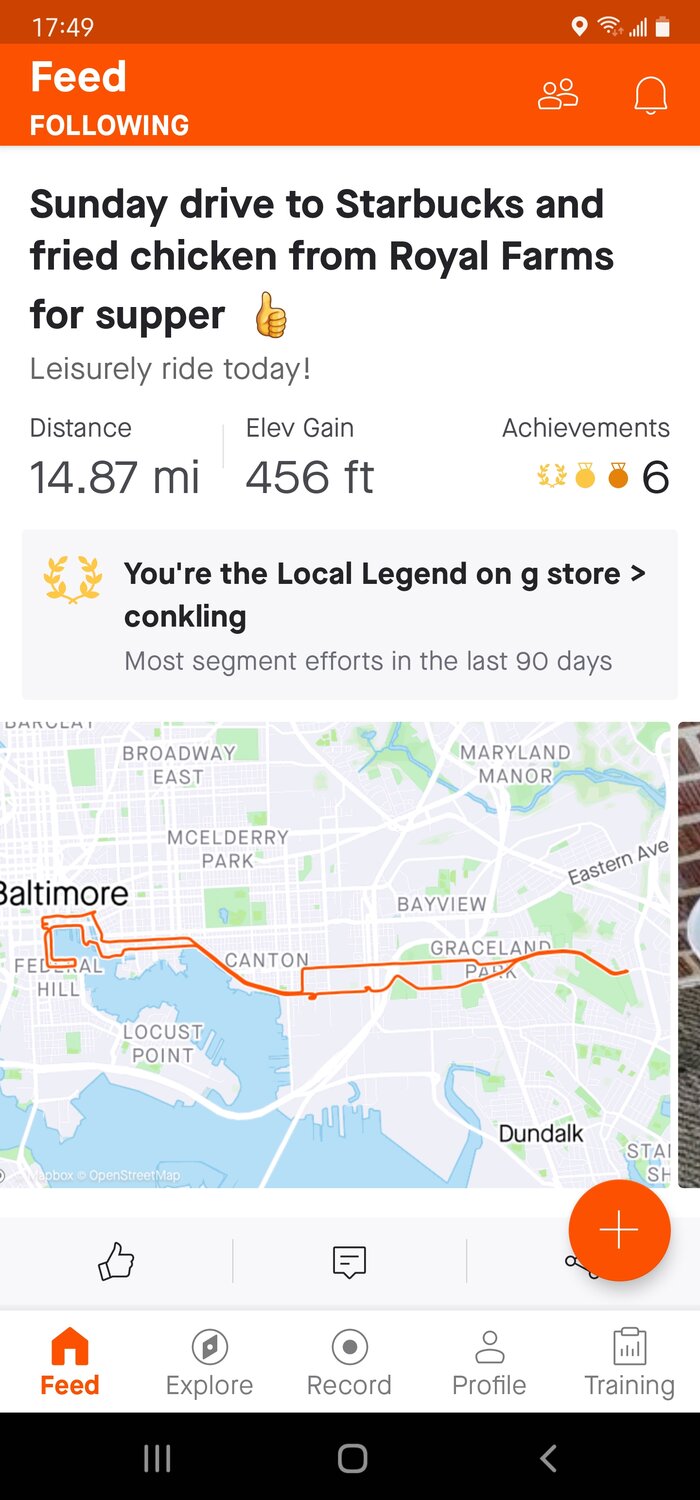Switch to the Explore tab

tap(209, 1362)
